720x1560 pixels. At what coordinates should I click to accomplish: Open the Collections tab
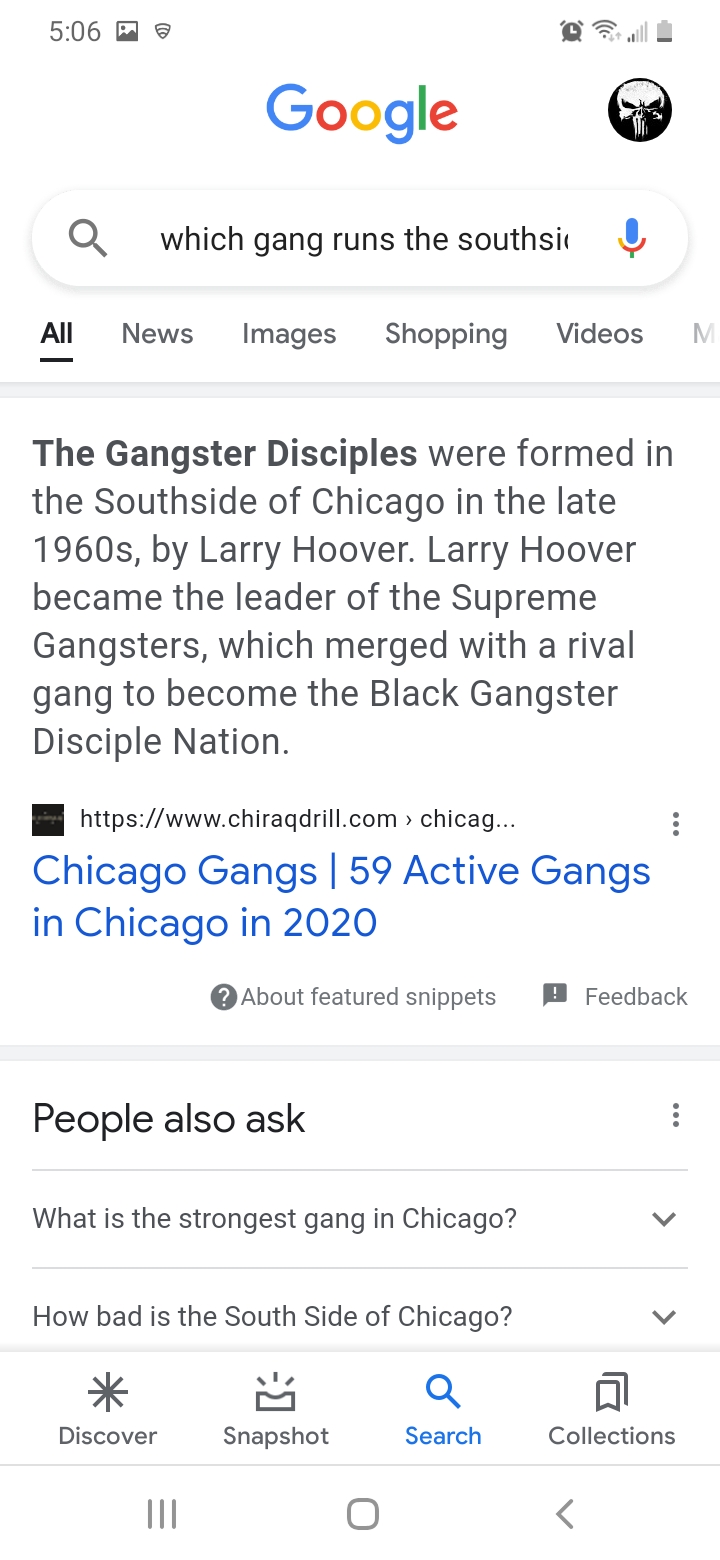tap(611, 1409)
